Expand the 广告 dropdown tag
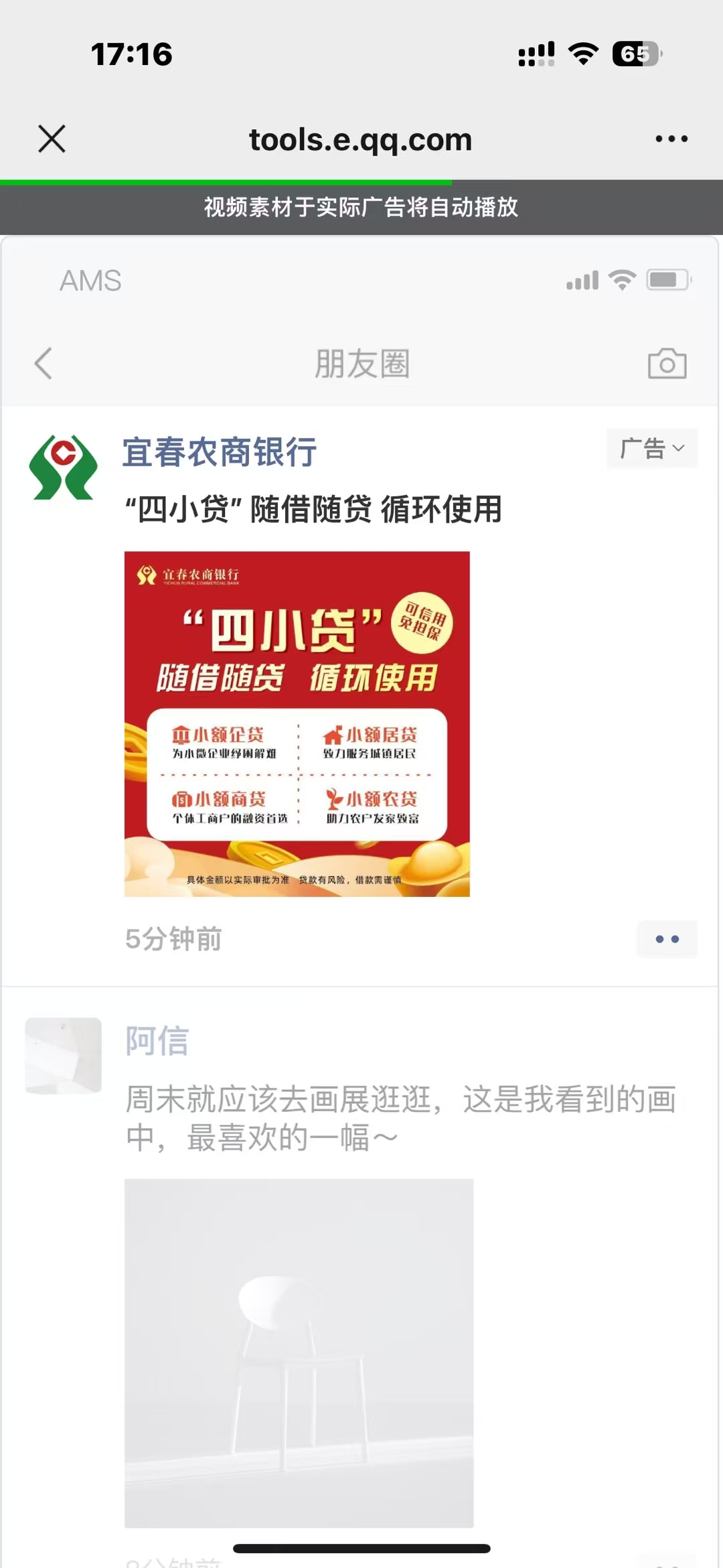 652,448
